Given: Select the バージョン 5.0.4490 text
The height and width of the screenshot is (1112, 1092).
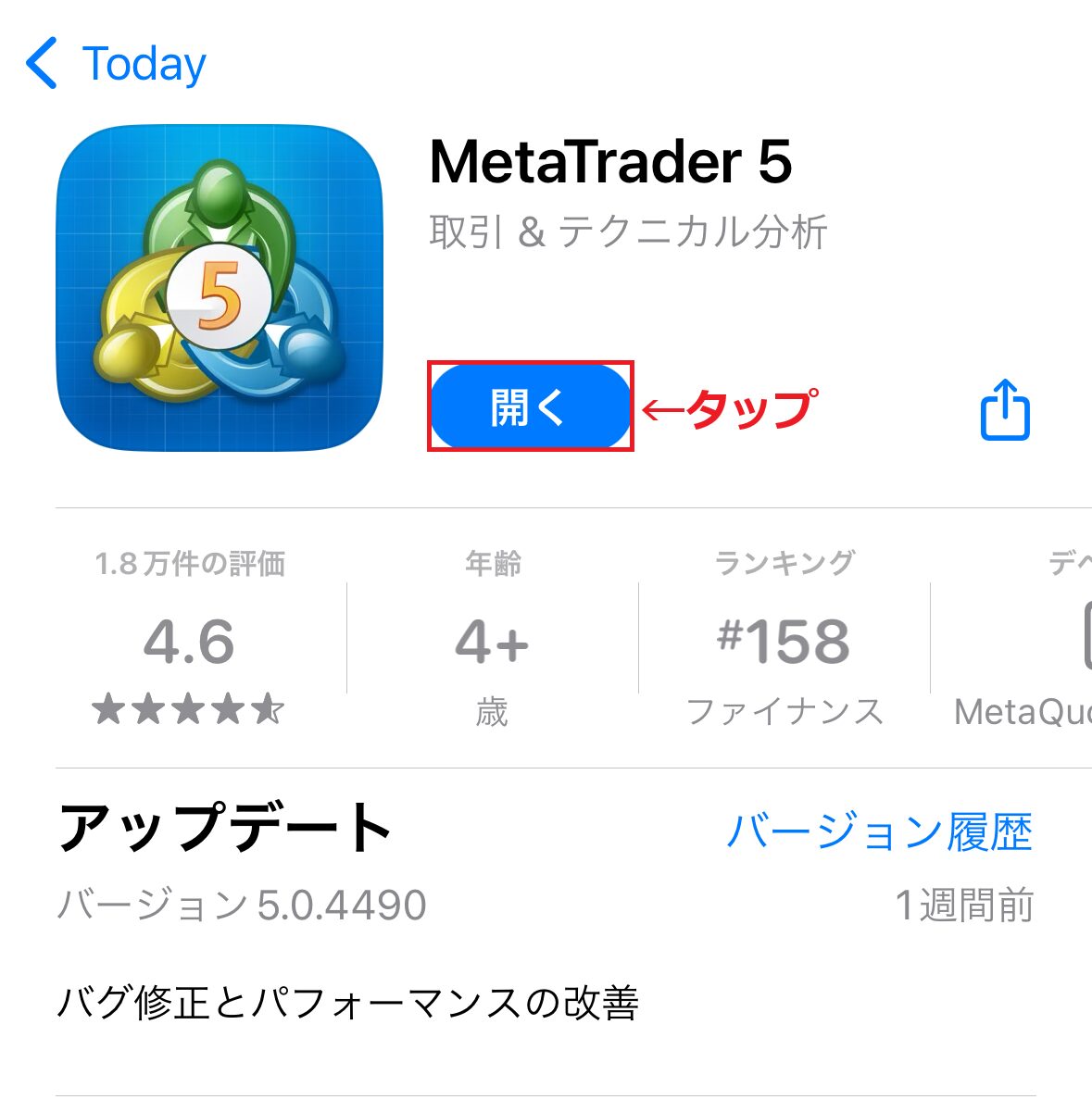Looking at the screenshot, I should (241, 904).
